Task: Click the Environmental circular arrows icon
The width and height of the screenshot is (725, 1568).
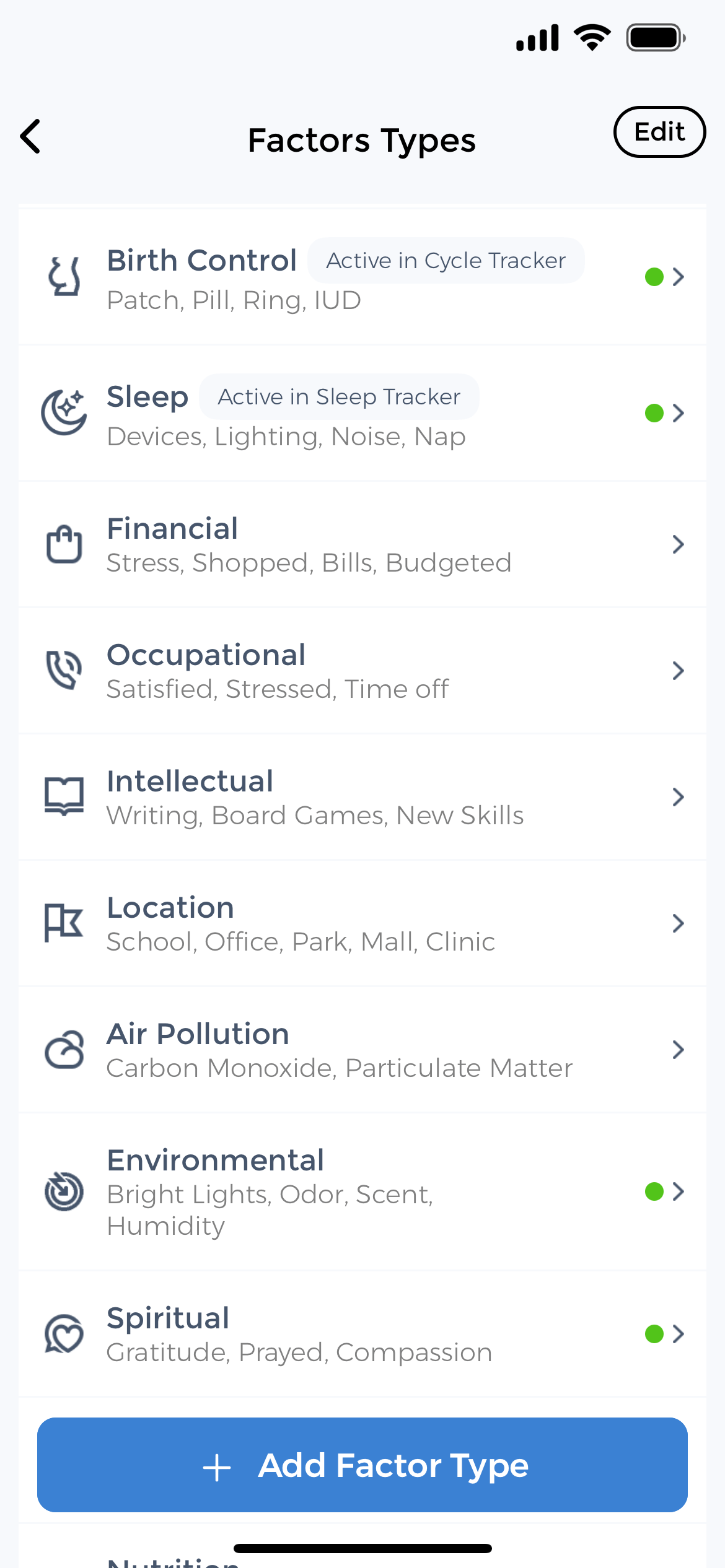Action: [63, 1191]
